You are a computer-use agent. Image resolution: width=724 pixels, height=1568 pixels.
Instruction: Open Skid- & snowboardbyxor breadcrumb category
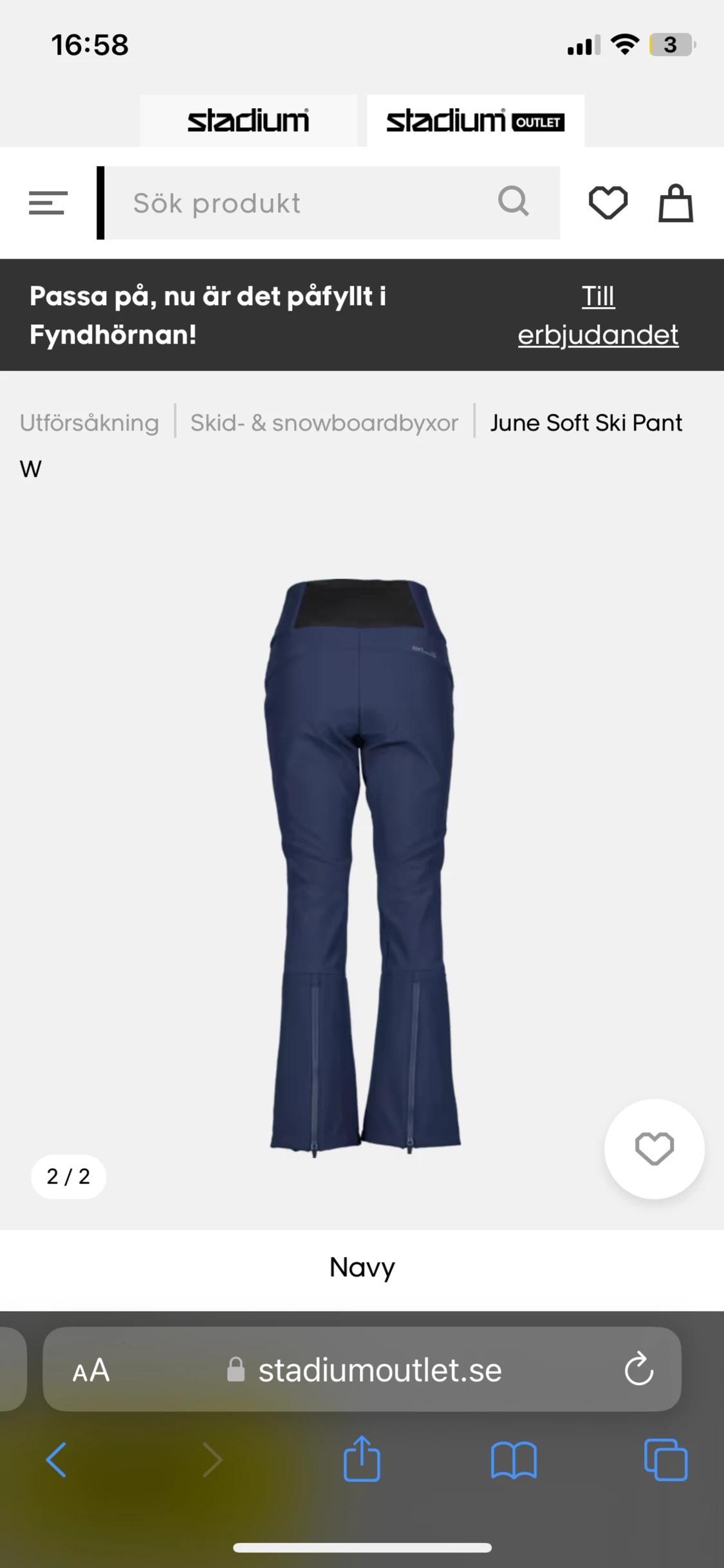pos(324,423)
